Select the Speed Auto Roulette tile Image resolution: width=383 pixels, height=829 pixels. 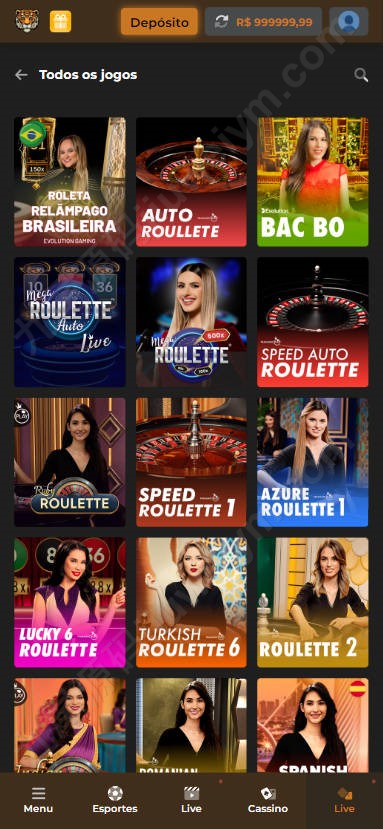pos(313,322)
